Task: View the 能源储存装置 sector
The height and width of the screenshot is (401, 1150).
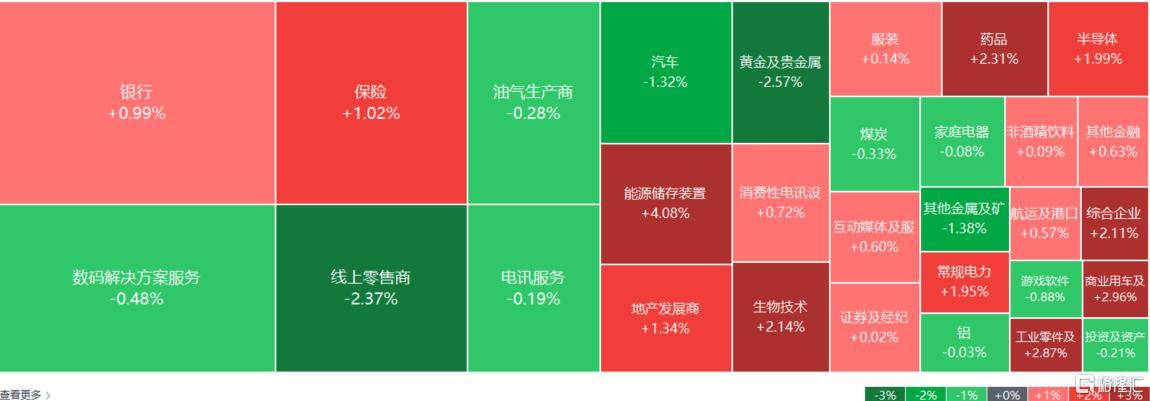Action: point(665,203)
